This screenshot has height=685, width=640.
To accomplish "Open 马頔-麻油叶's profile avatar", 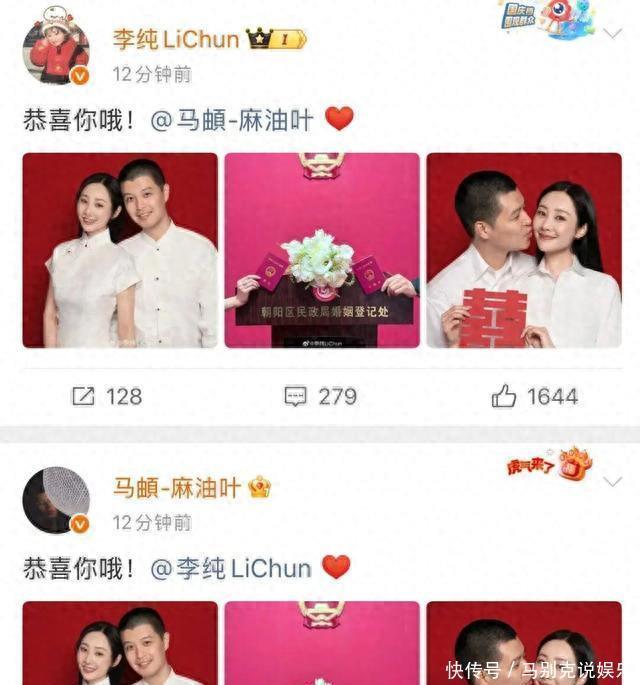I will (x=56, y=501).
